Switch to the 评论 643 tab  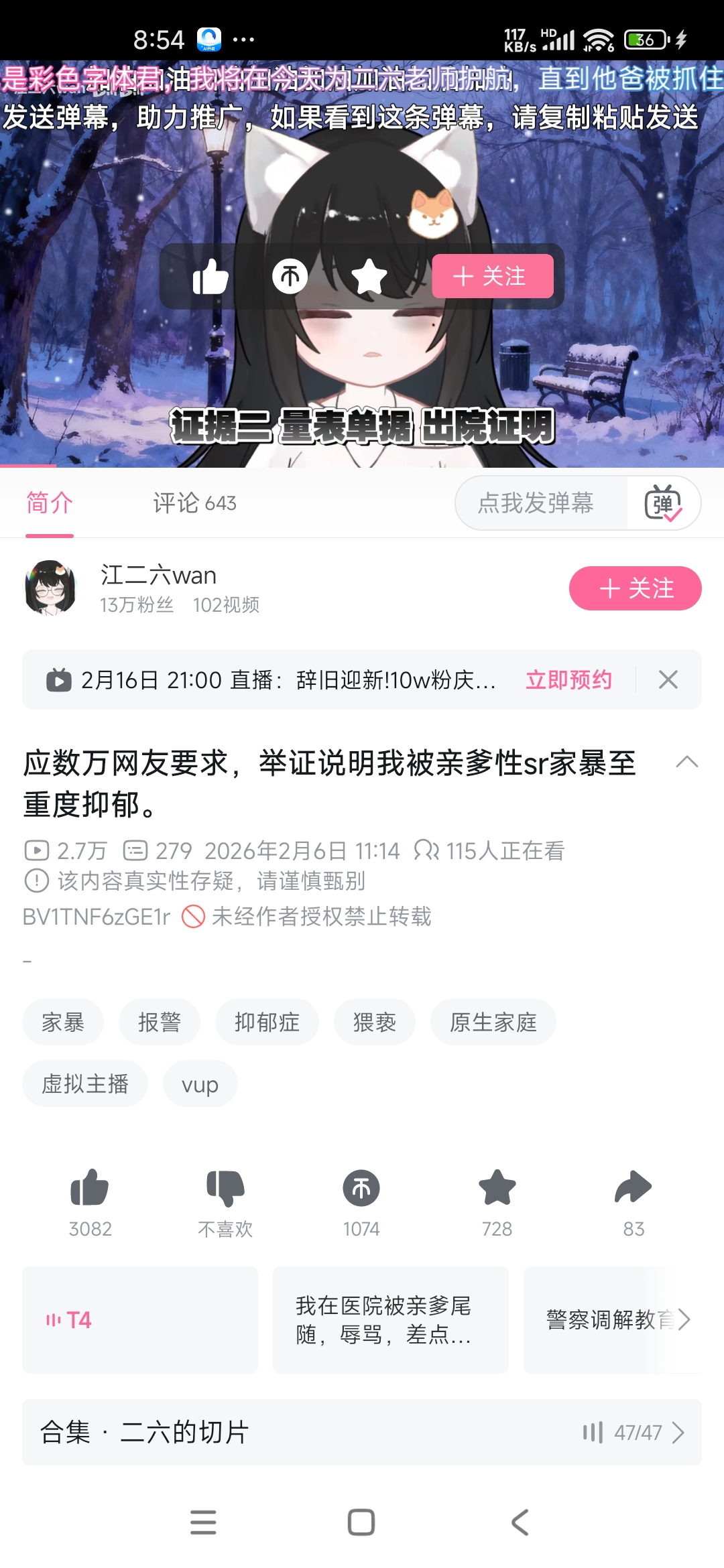pos(194,503)
